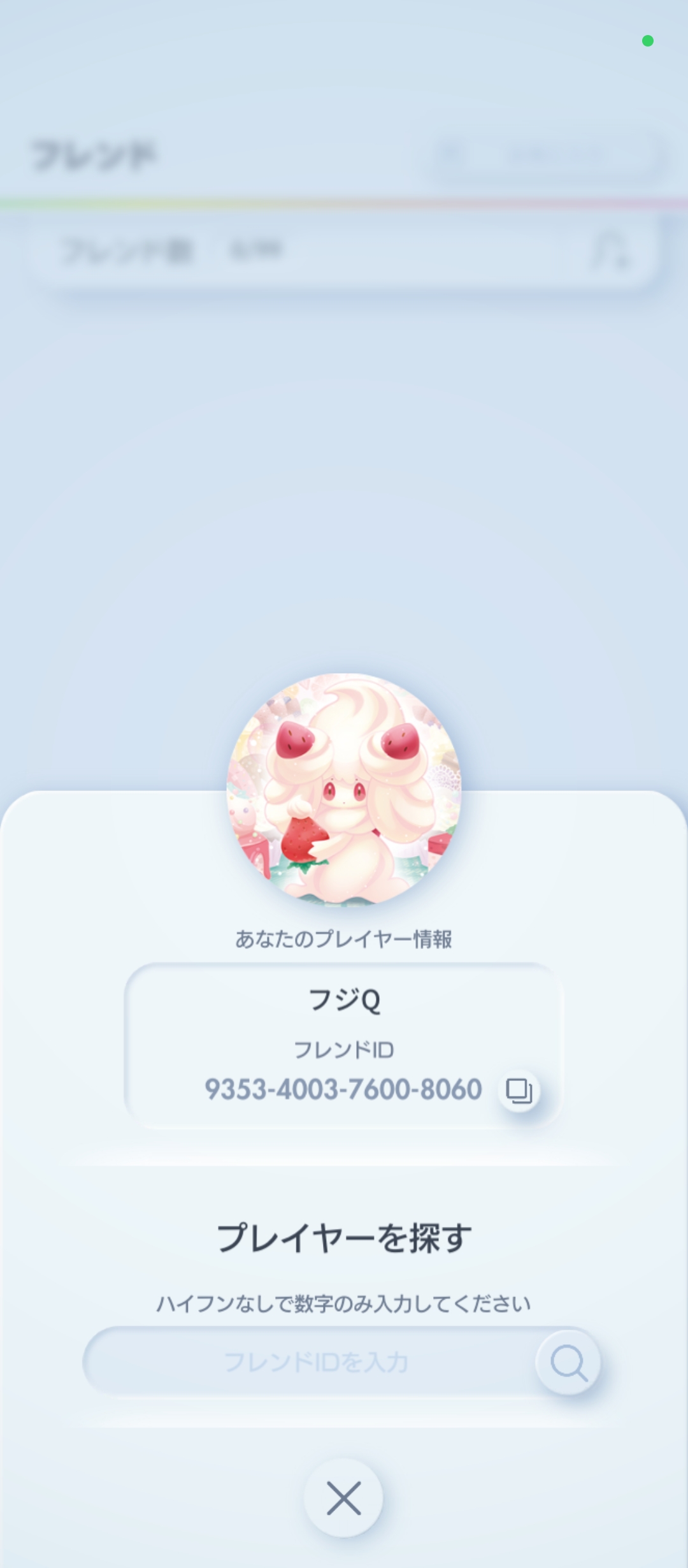This screenshot has width=688, height=1568.
Task: Close the player search dialog
Action: point(343,1497)
